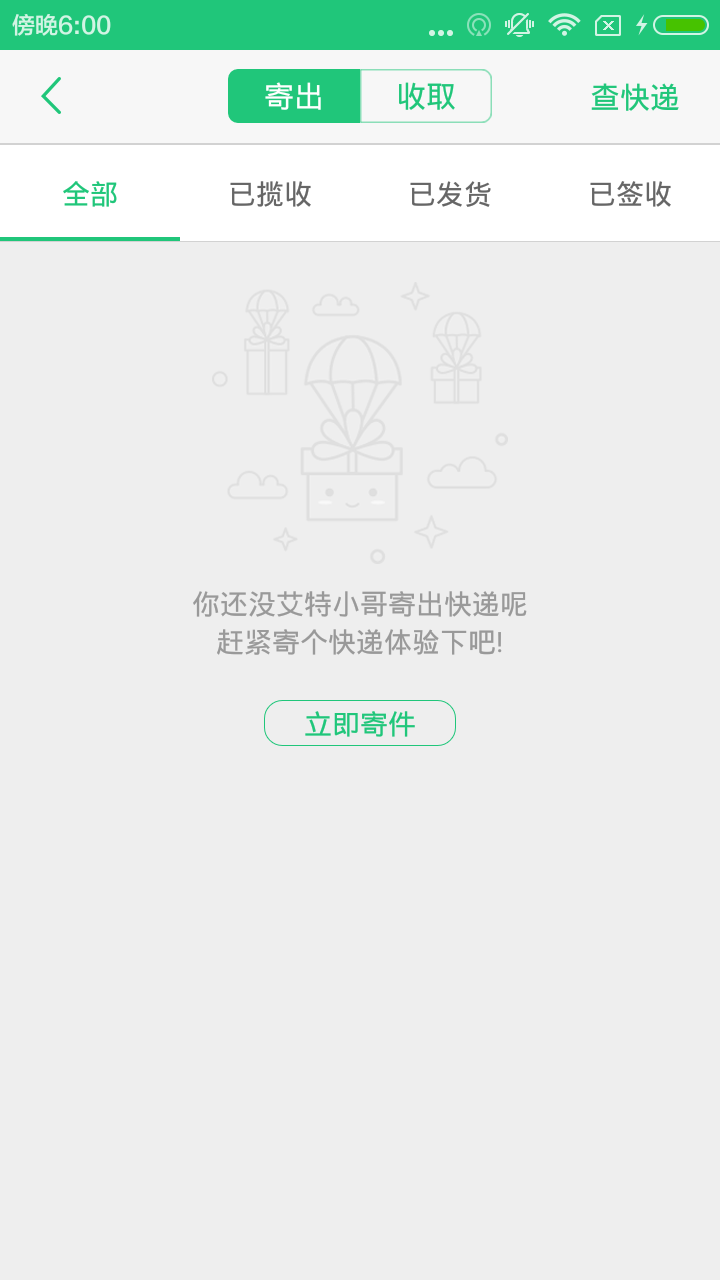Switch to the 已揽收 tab

(270, 194)
